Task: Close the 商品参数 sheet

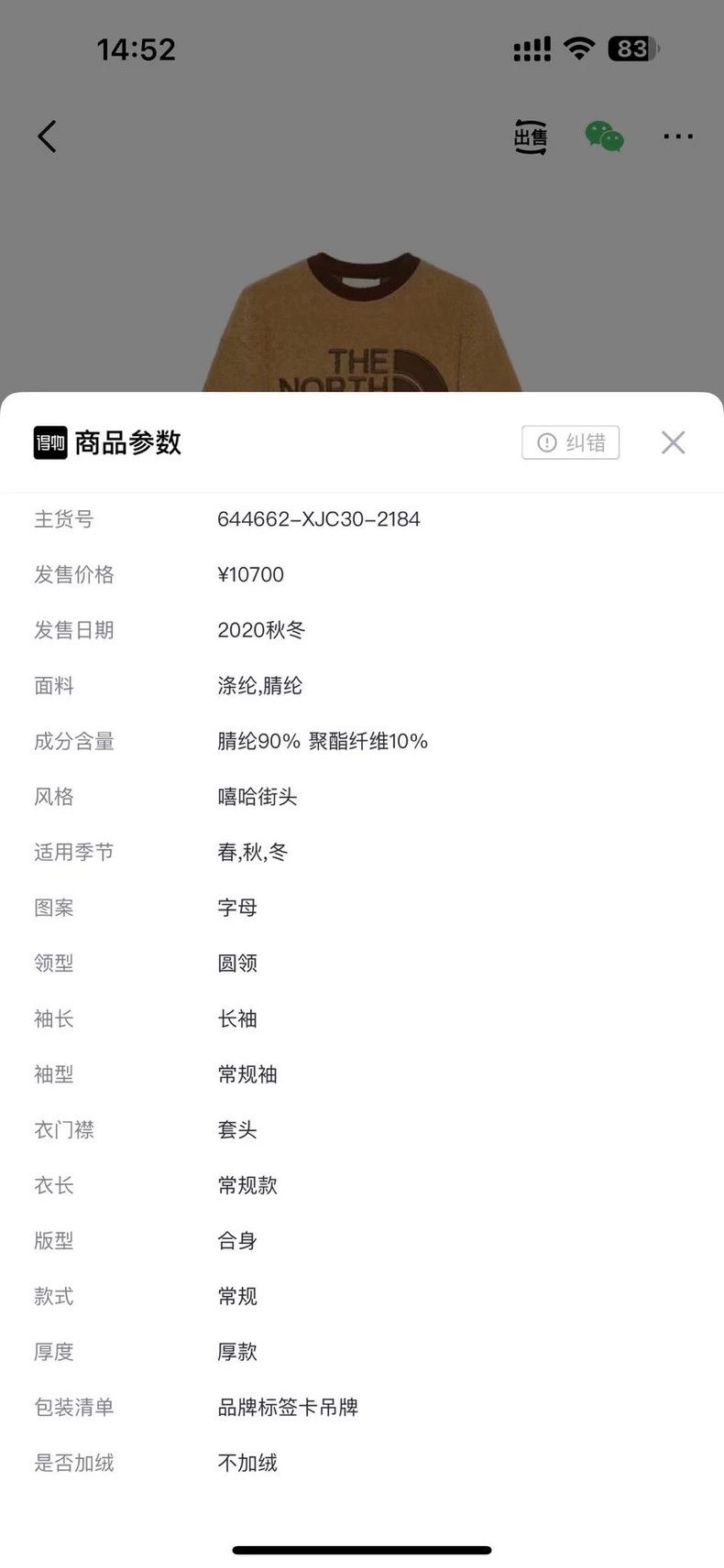Action: click(x=673, y=442)
